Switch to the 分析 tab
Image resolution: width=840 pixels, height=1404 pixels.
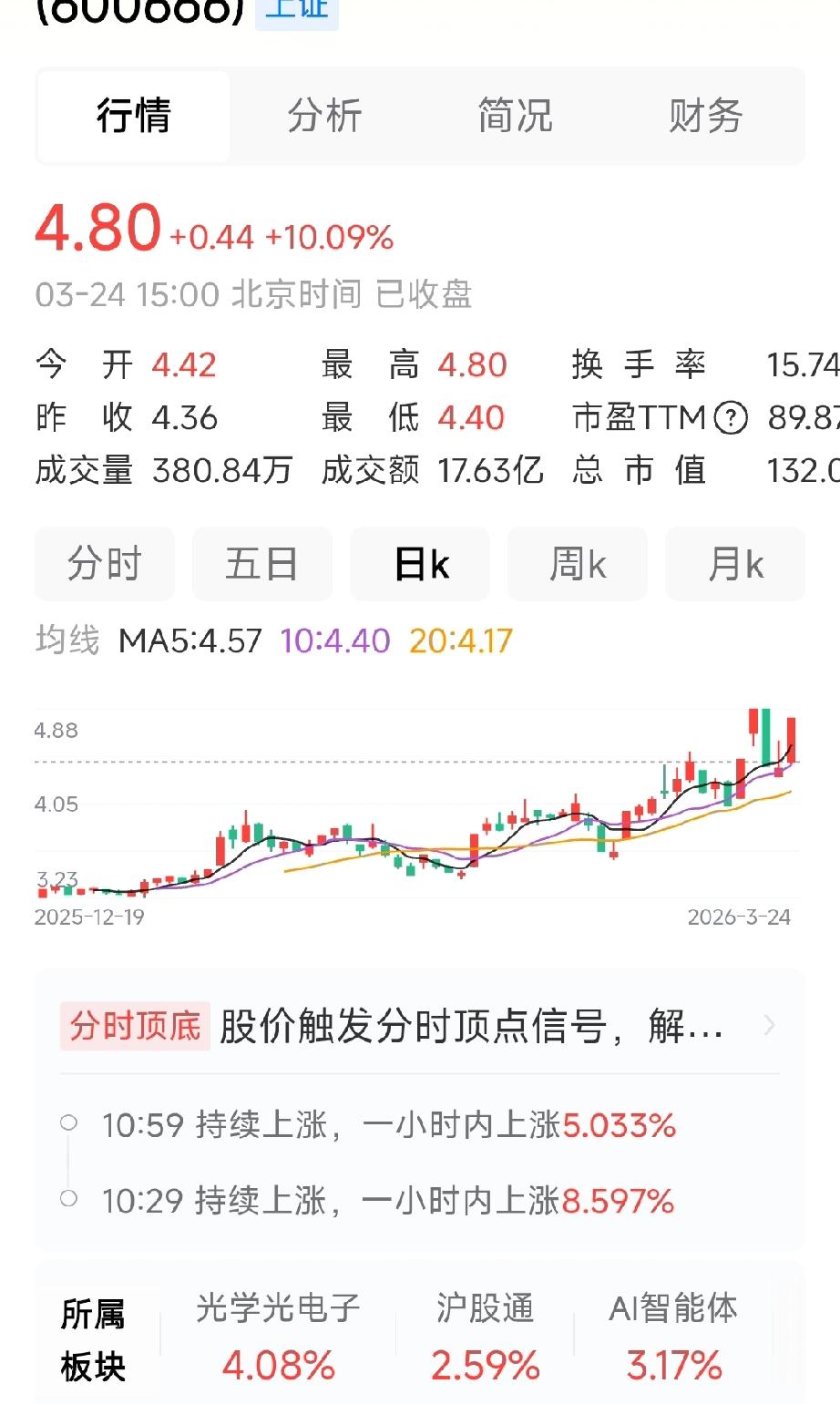coord(325,115)
